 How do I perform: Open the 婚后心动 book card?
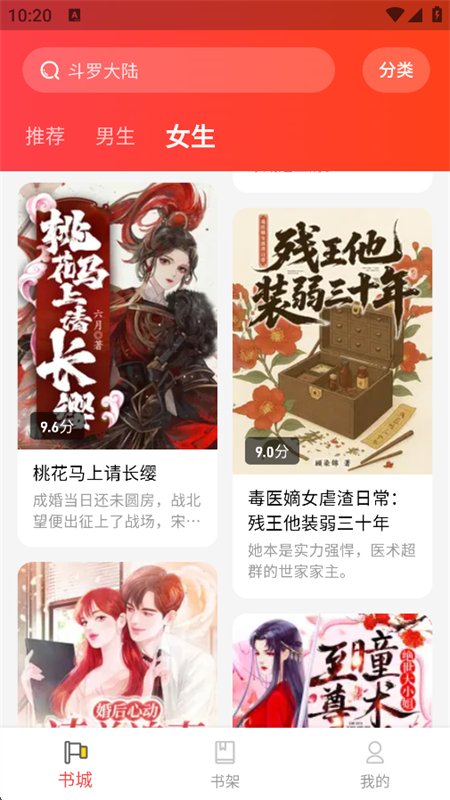click(117, 645)
